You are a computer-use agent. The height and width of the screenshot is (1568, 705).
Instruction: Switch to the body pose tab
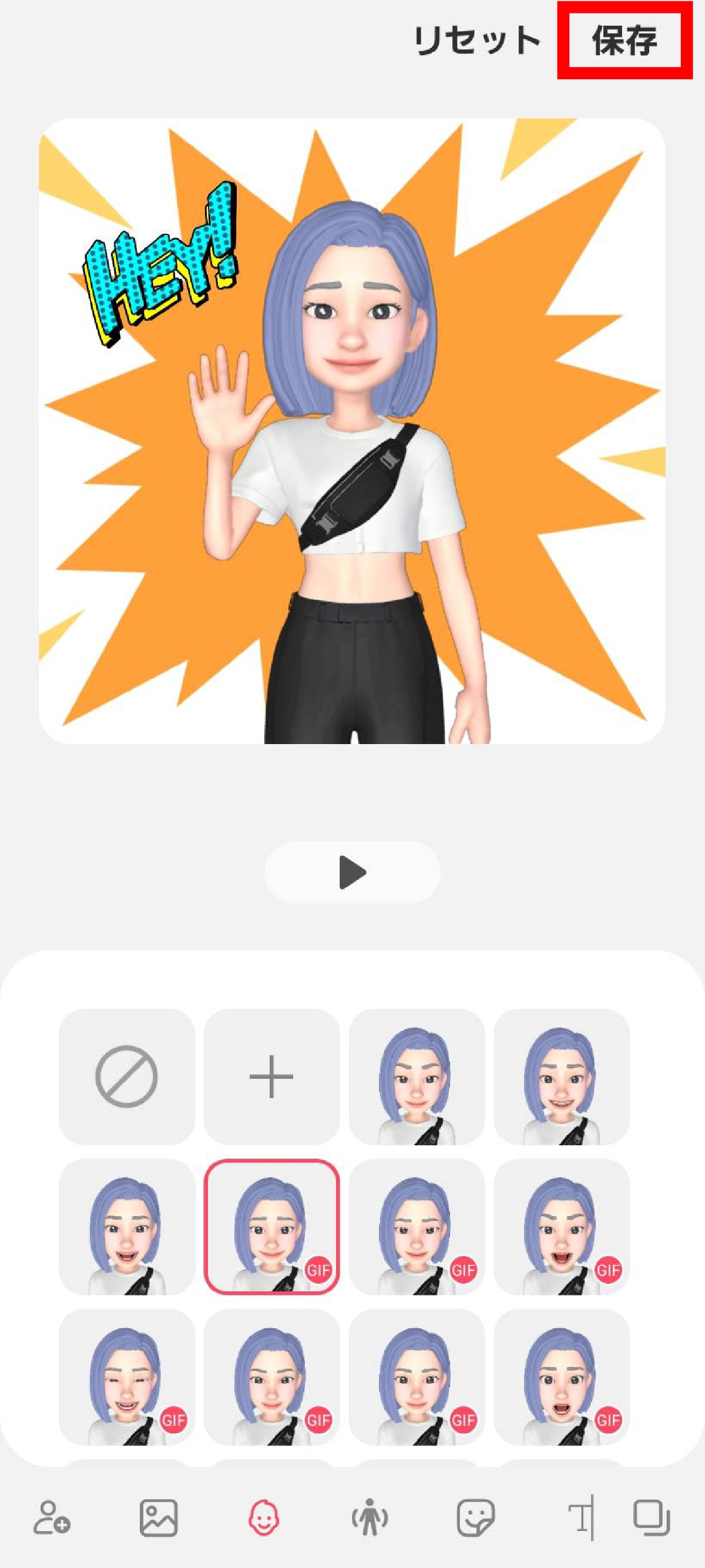pos(370,1517)
